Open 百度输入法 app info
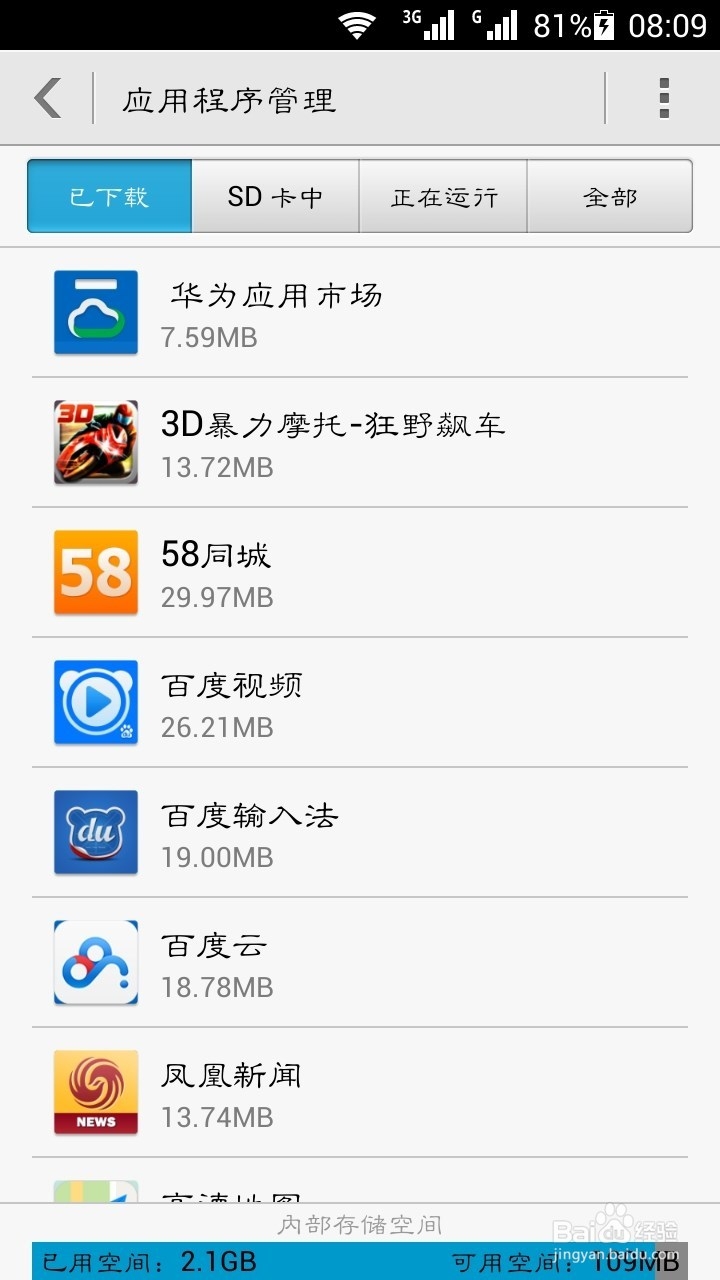The height and width of the screenshot is (1280, 720). pyautogui.click(x=360, y=833)
